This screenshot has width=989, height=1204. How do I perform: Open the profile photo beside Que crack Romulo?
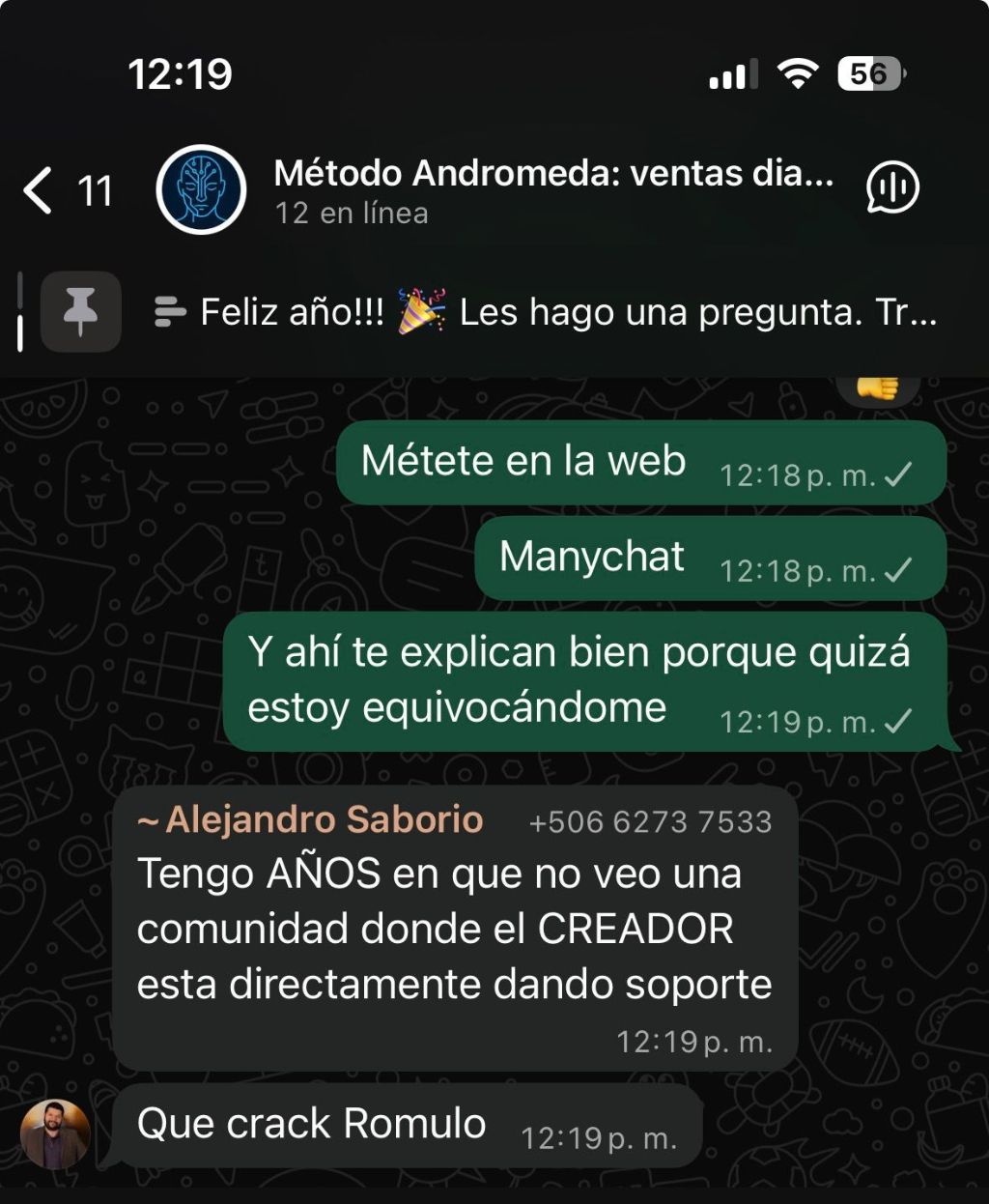click(56, 1132)
